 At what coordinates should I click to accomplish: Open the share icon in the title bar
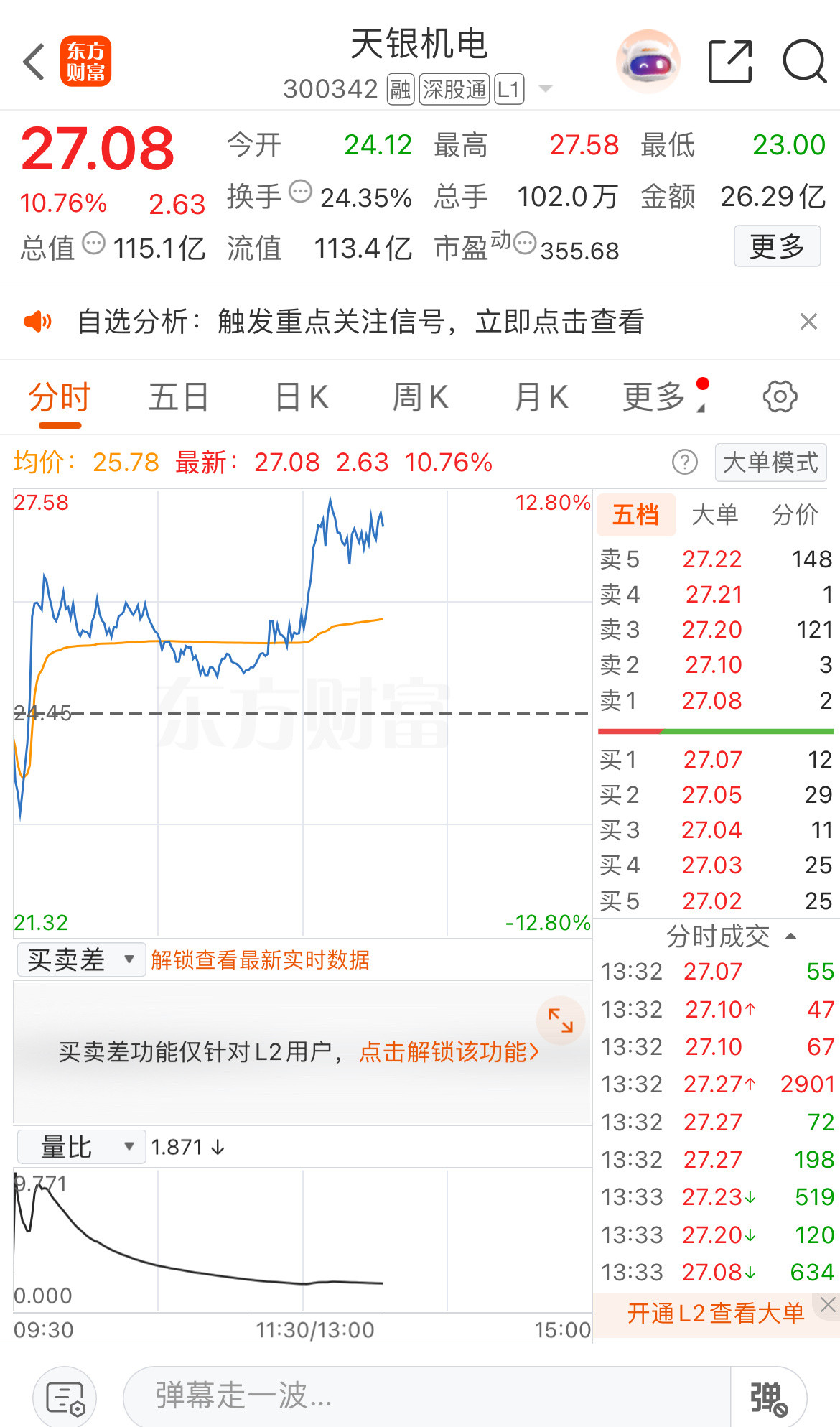pos(731,61)
